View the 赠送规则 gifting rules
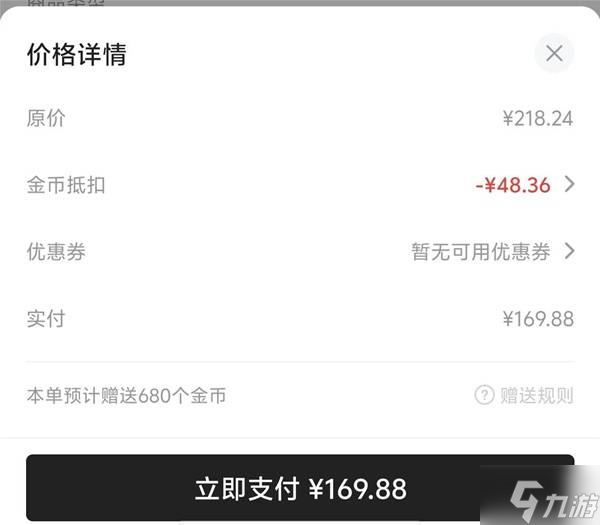The image size is (600, 525). [x=525, y=396]
